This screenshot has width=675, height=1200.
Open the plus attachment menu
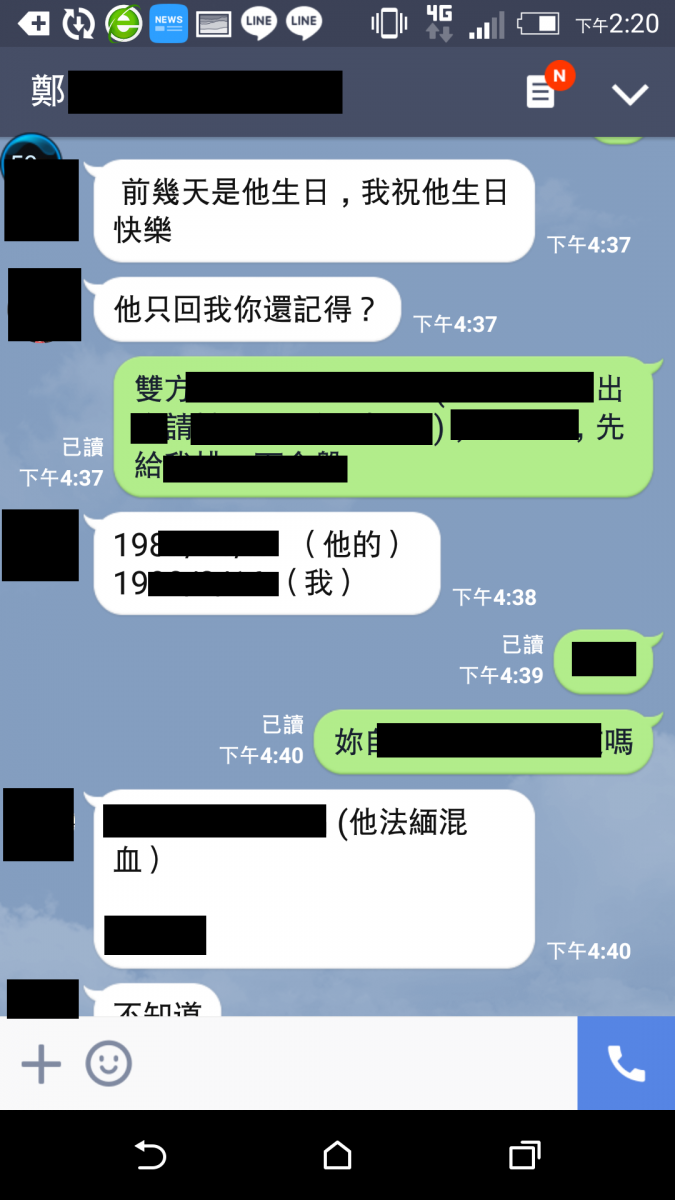click(41, 1064)
